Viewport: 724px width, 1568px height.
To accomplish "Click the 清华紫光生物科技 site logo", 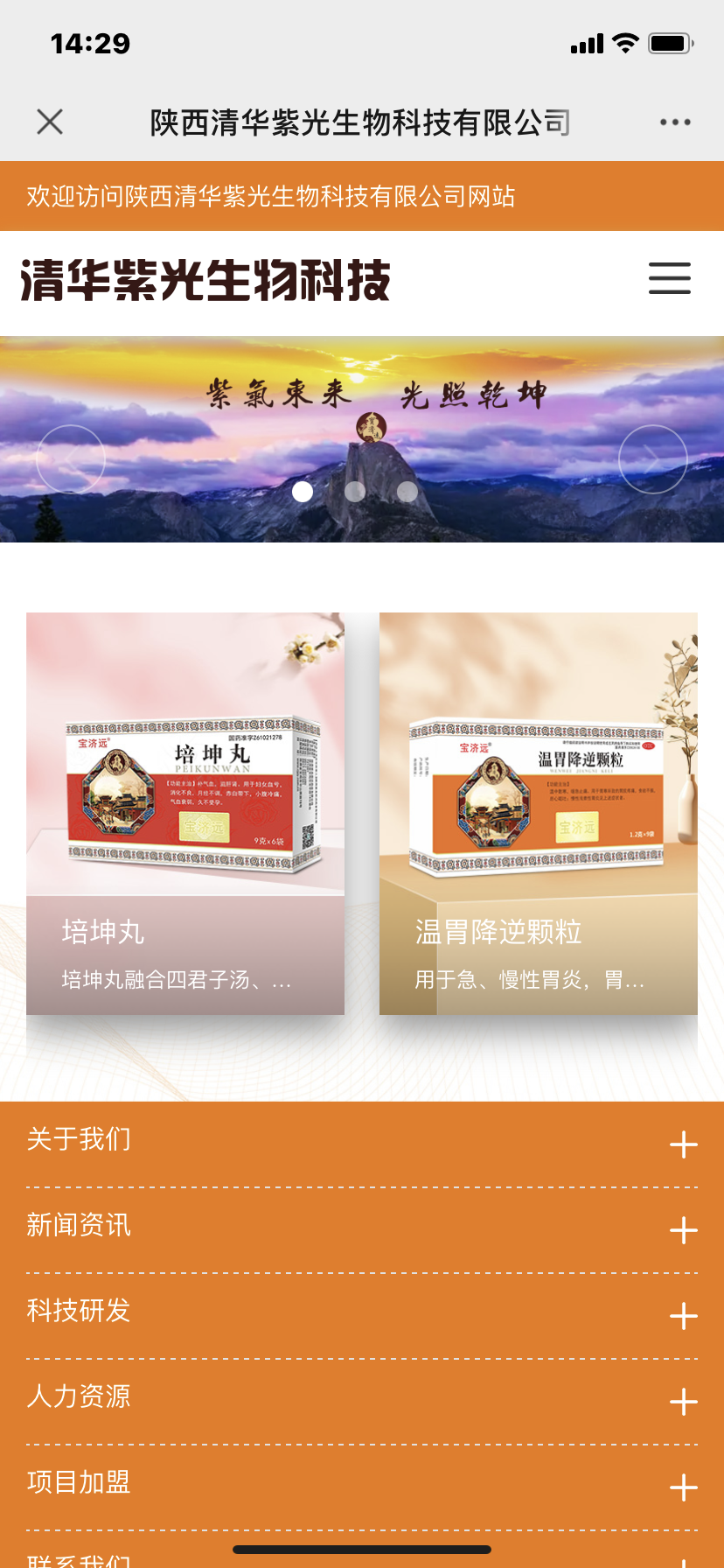I will [x=201, y=278].
